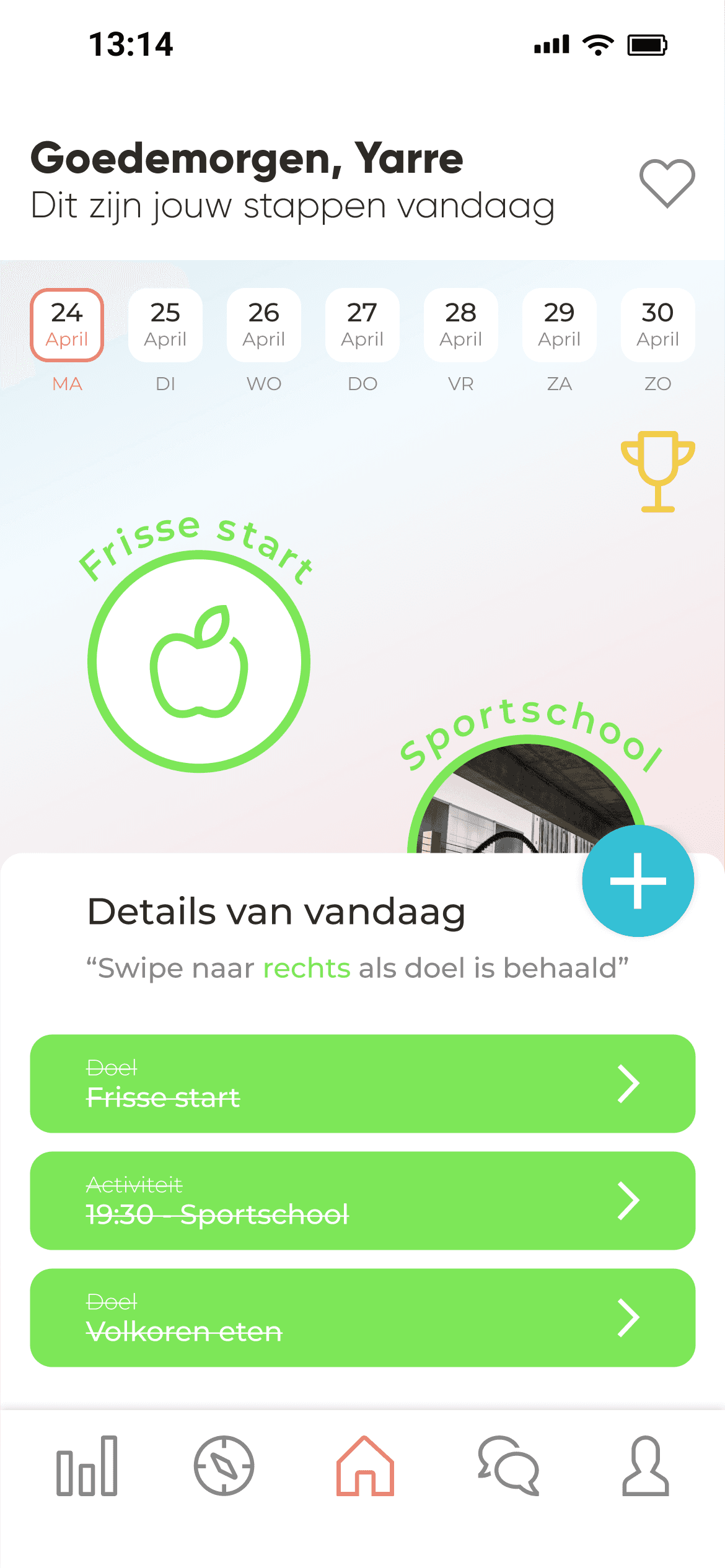The image size is (725, 1568).
Task: Open the trophy achievements icon
Action: 658,472
